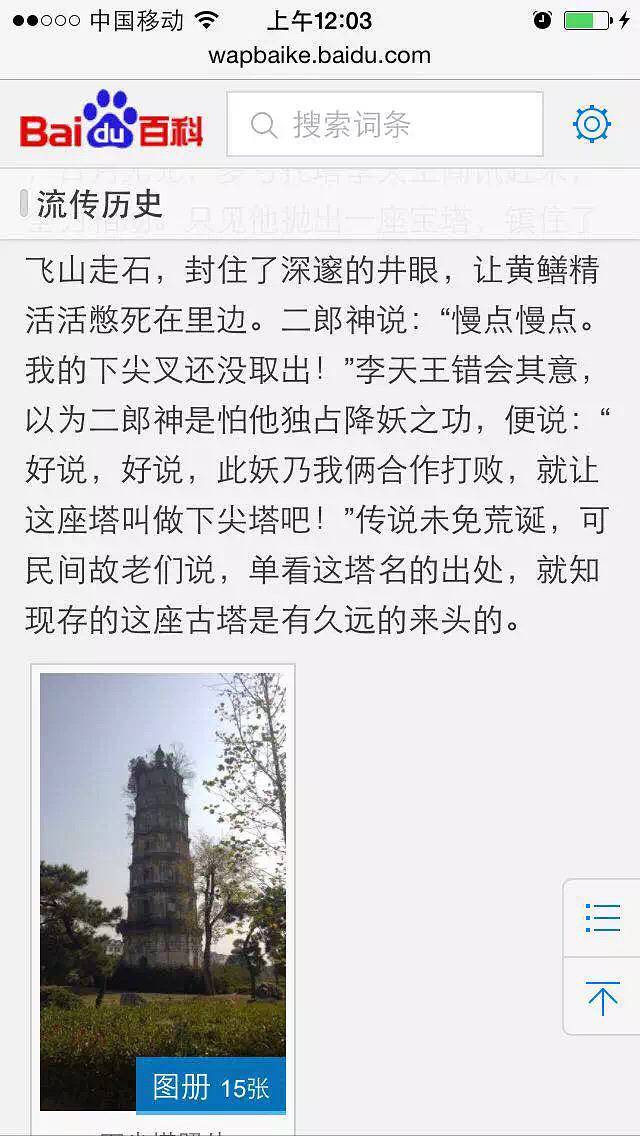Open the pagoda photo album
The image size is (640, 1136).
pyautogui.click(x=163, y=890)
